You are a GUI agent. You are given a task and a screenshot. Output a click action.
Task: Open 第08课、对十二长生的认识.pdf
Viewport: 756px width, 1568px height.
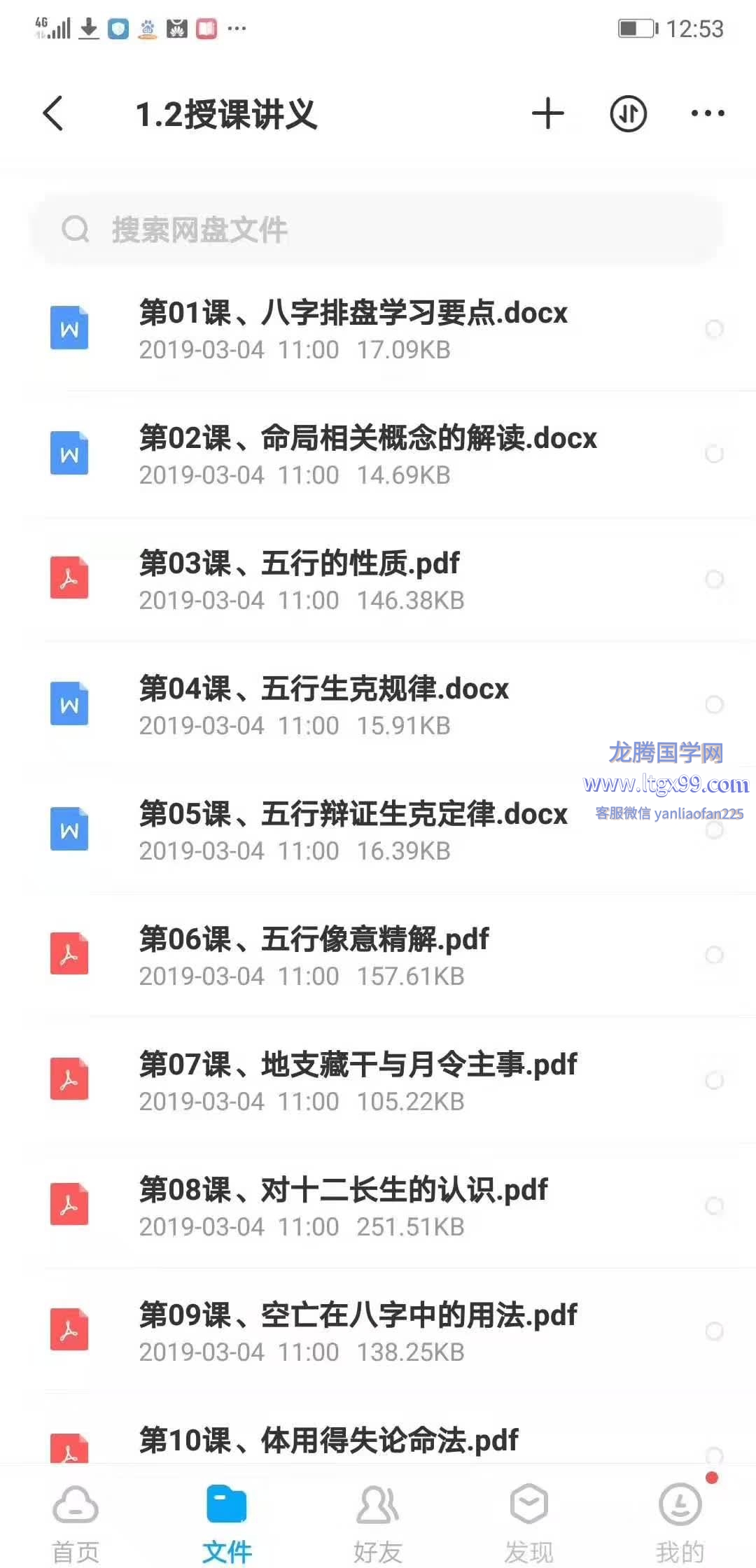click(378, 1205)
